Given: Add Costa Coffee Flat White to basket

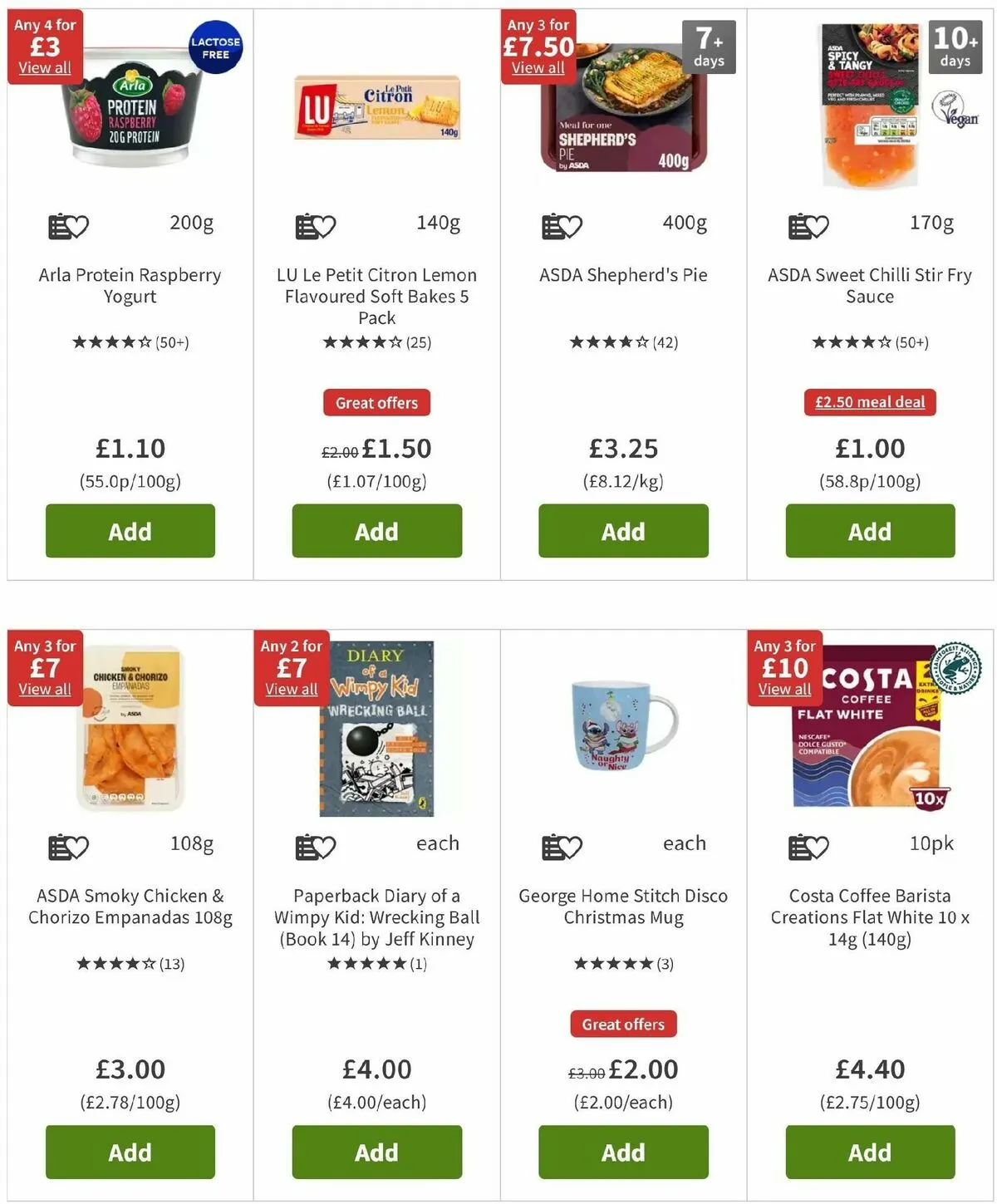Looking at the screenshot, I should click(x=870, y=1152).
